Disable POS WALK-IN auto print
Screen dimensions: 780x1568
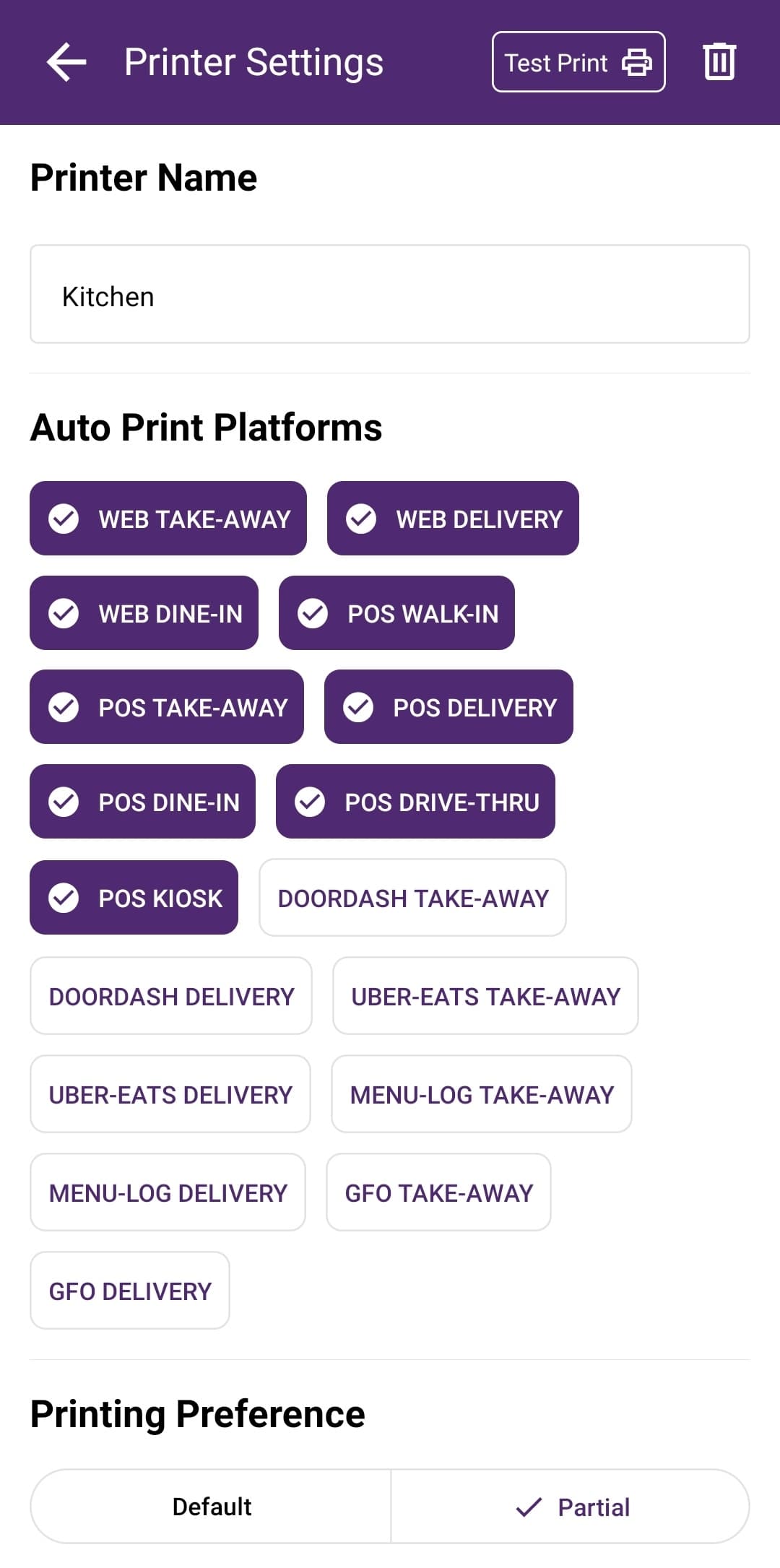coord(396,613)
